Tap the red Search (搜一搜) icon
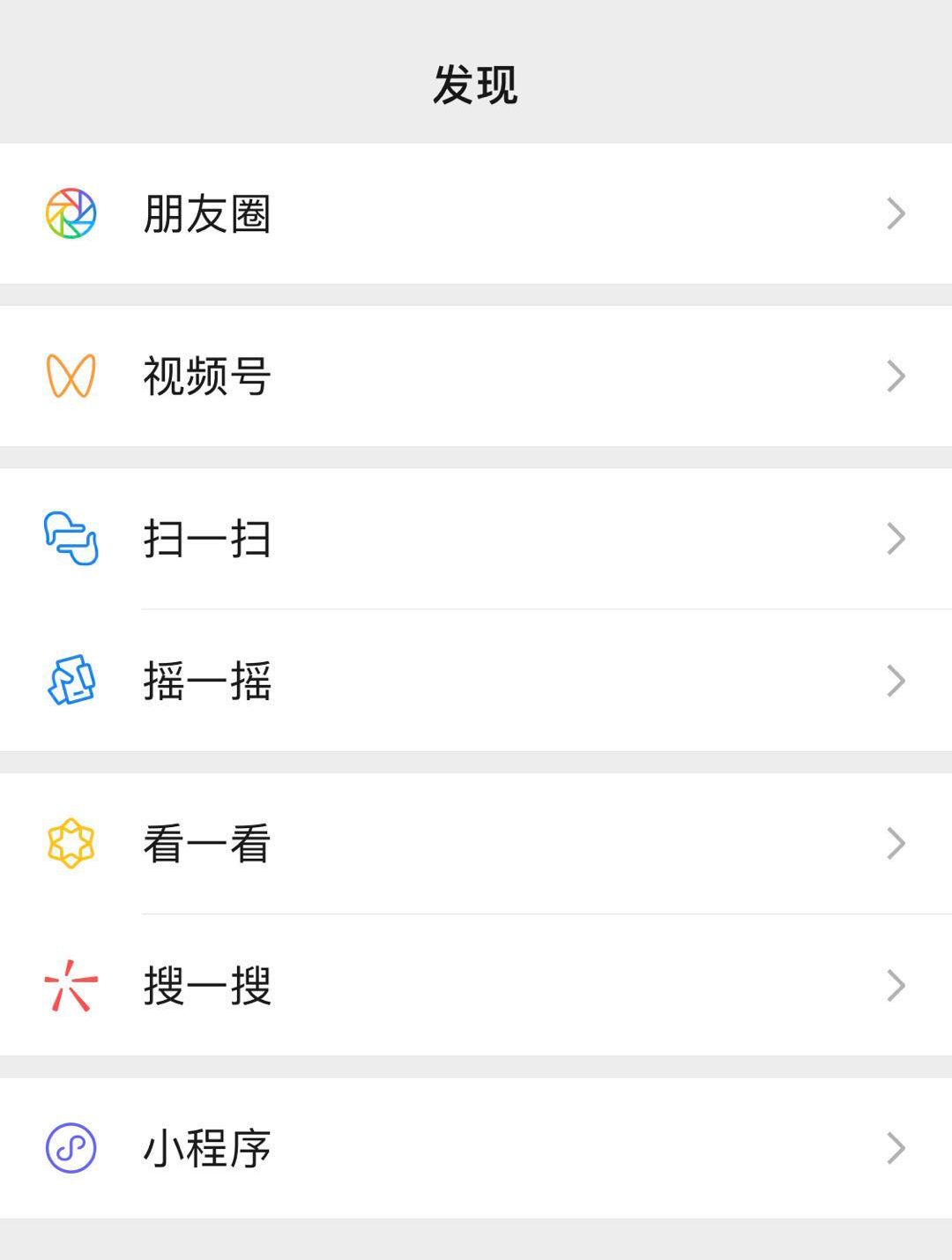This screenshot has height=1260, width=952. click(x=72, y=987)
